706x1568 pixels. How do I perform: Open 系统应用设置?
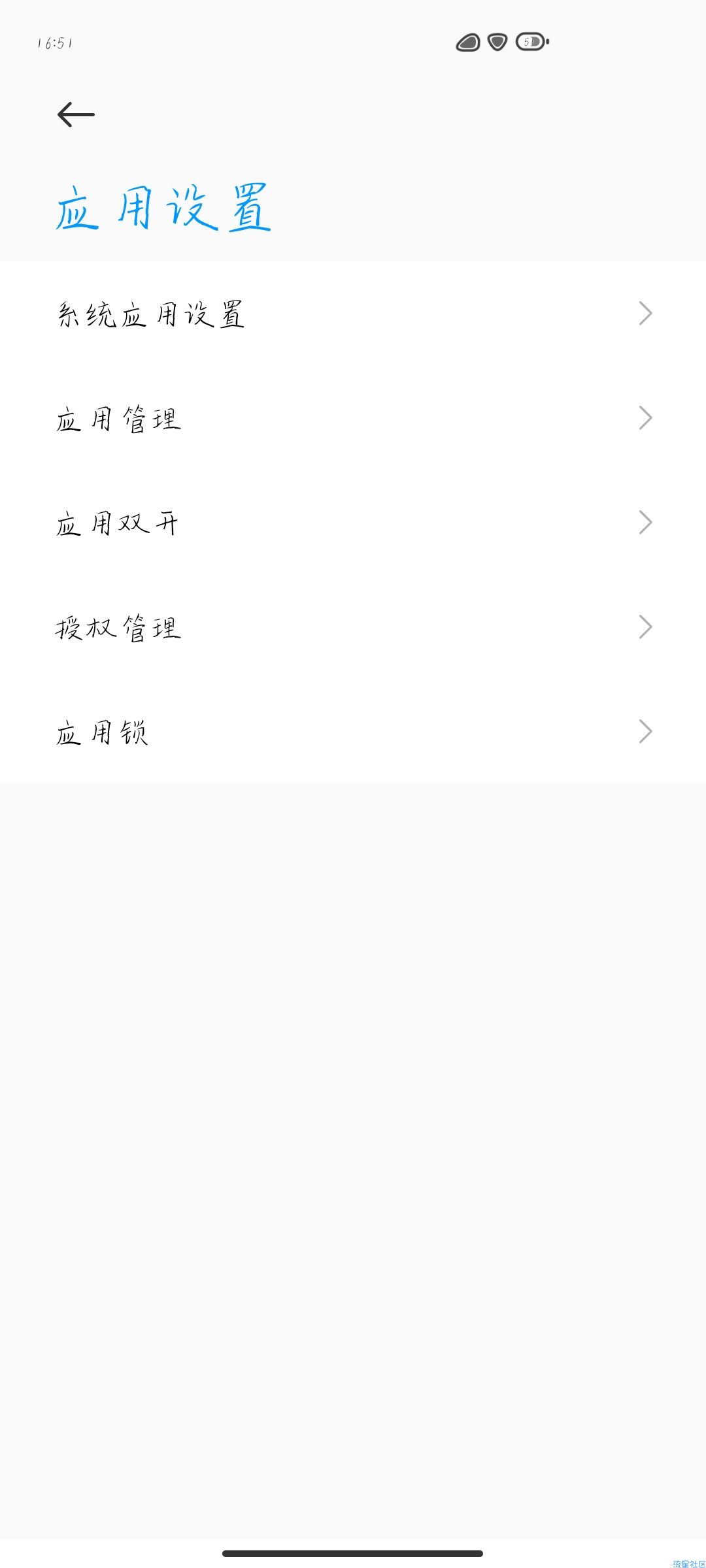click(353, 314)
